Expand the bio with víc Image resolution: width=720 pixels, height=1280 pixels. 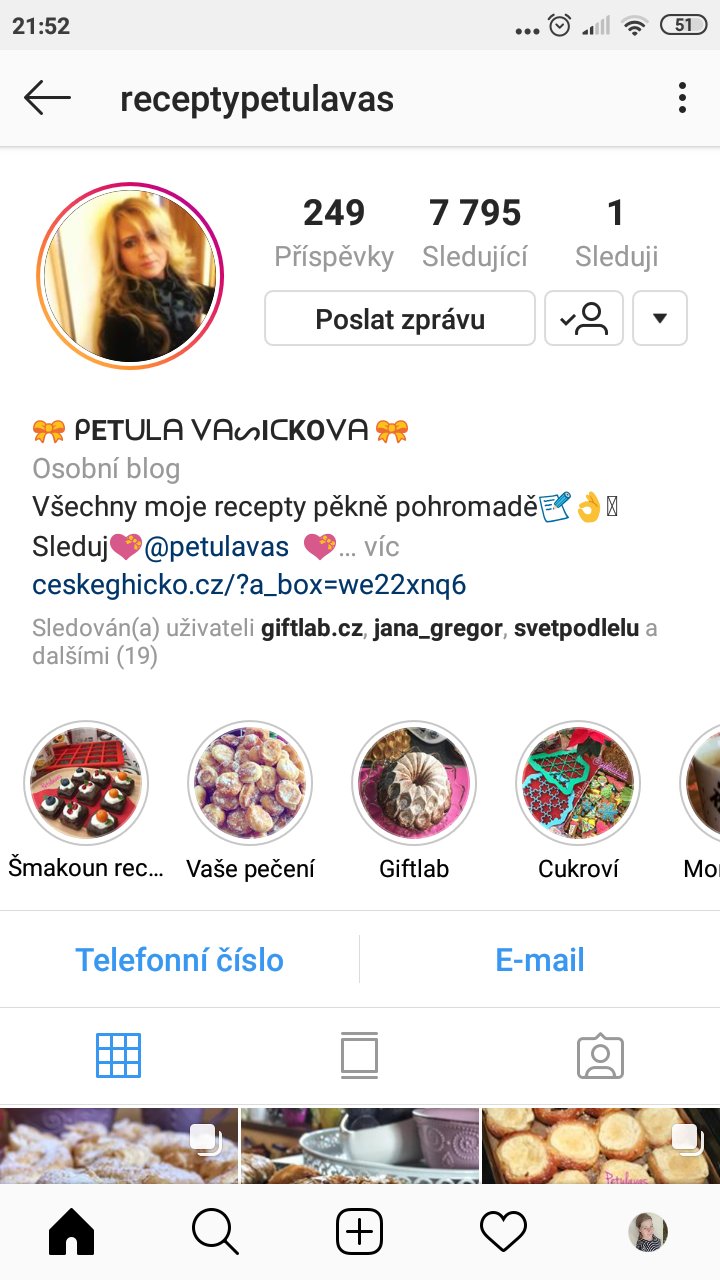pyautogui.click(x=382, y=547)
